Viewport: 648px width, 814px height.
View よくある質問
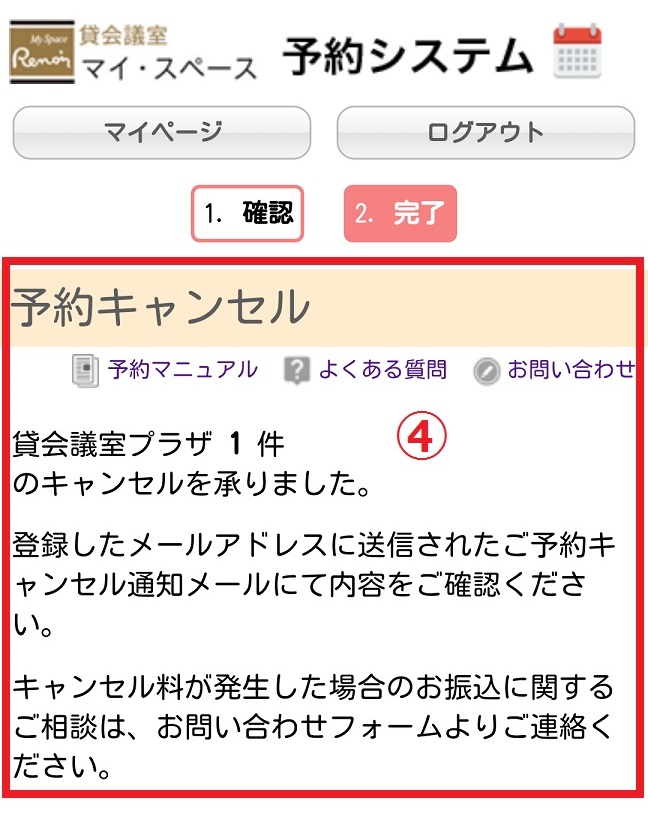[x=382, y=369]
